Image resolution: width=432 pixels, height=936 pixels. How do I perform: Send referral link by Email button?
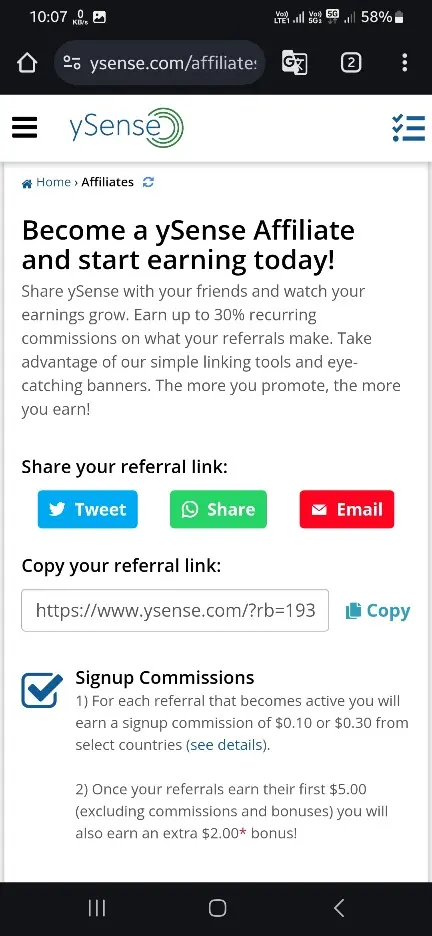click(x=347, y=509)
